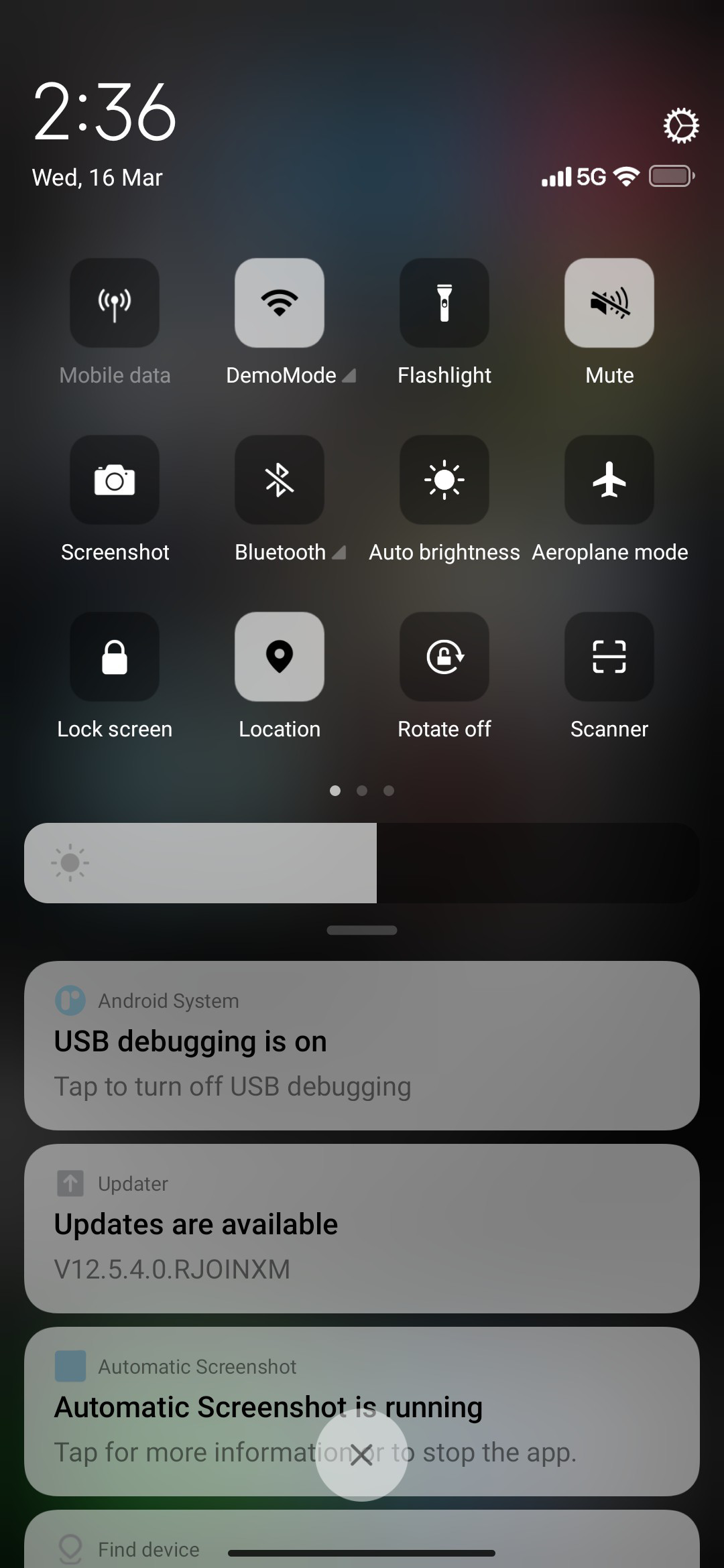Turn off DemoMode Wi-Fi tile
724x1568 pixels.
click(280, 303)
